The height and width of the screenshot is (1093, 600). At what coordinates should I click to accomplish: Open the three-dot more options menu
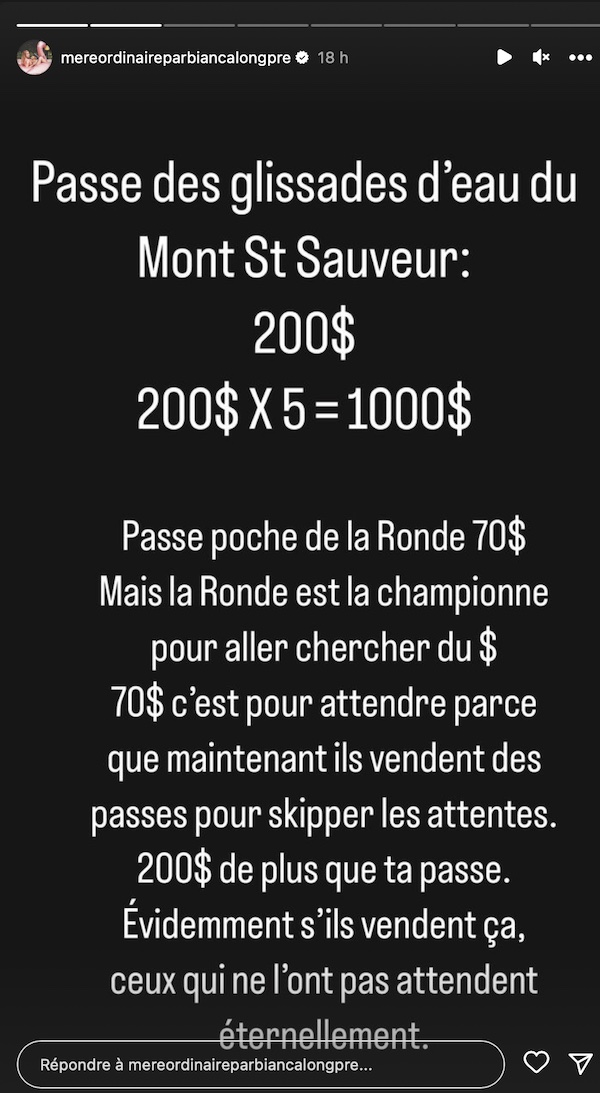coord(580,58)
